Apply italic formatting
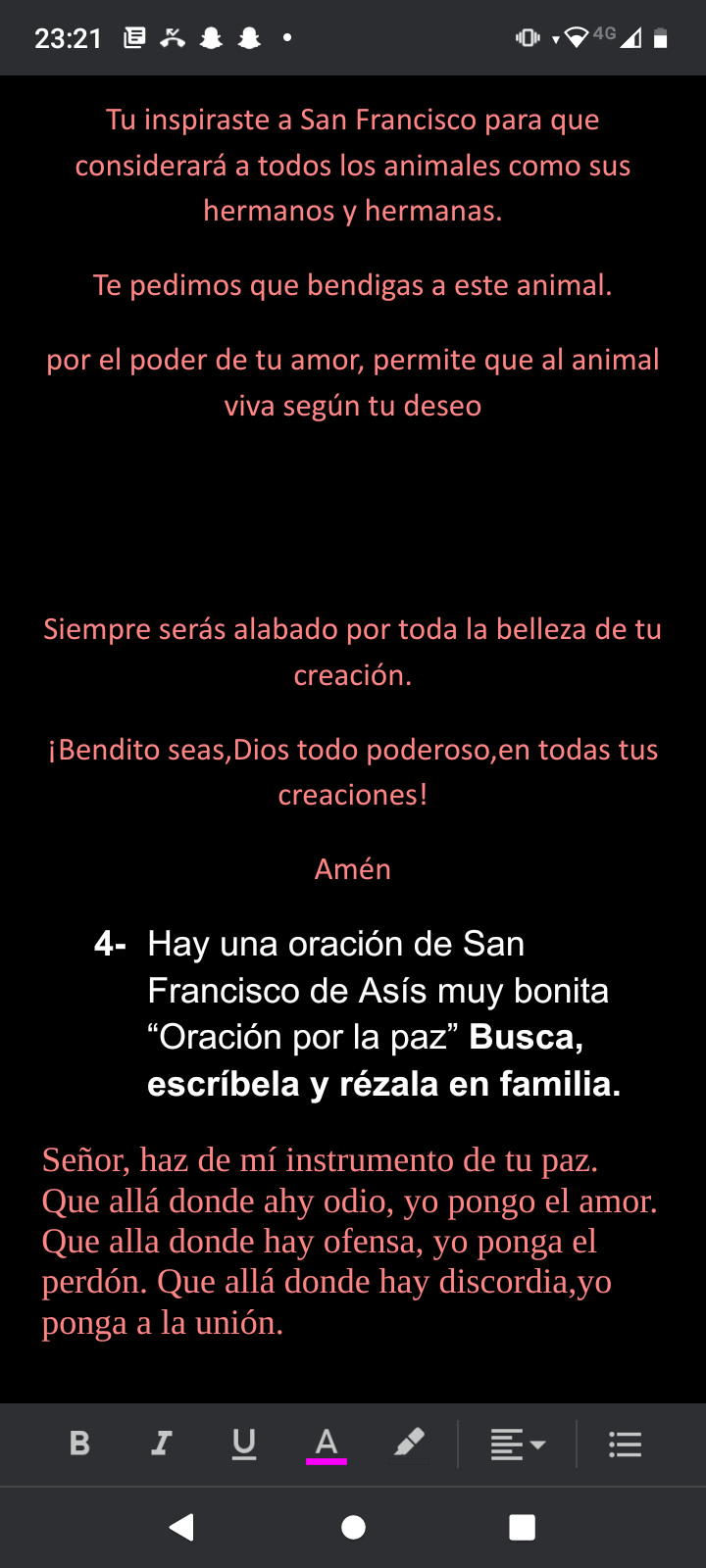This screenshot has height=1568, width=706. tap(162, 1444)
